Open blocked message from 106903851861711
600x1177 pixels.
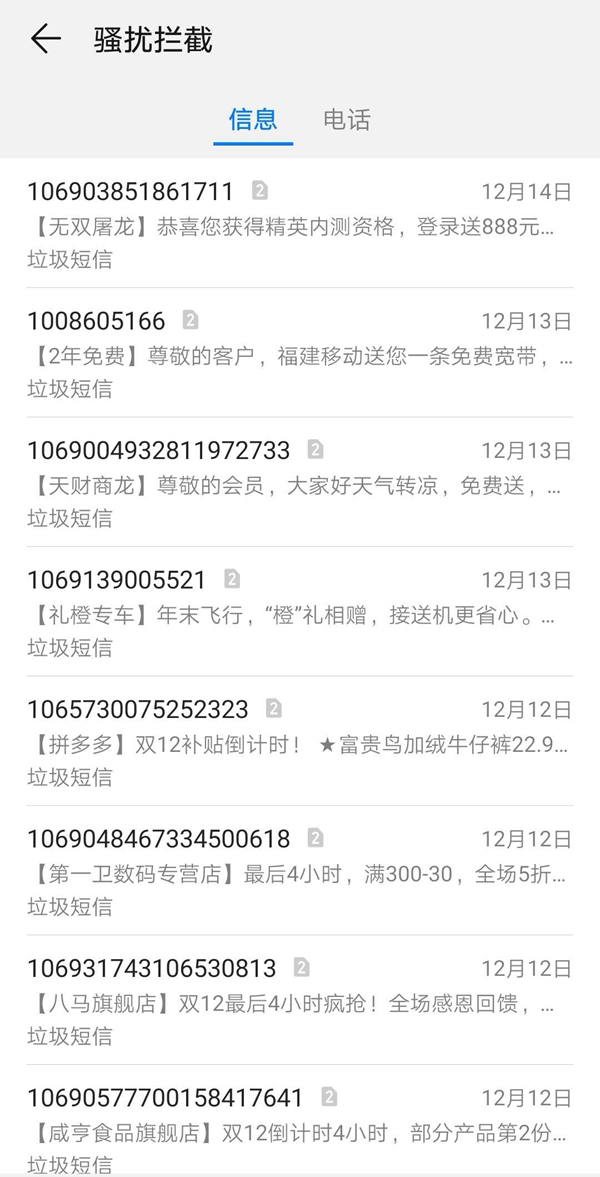[300, 225]
